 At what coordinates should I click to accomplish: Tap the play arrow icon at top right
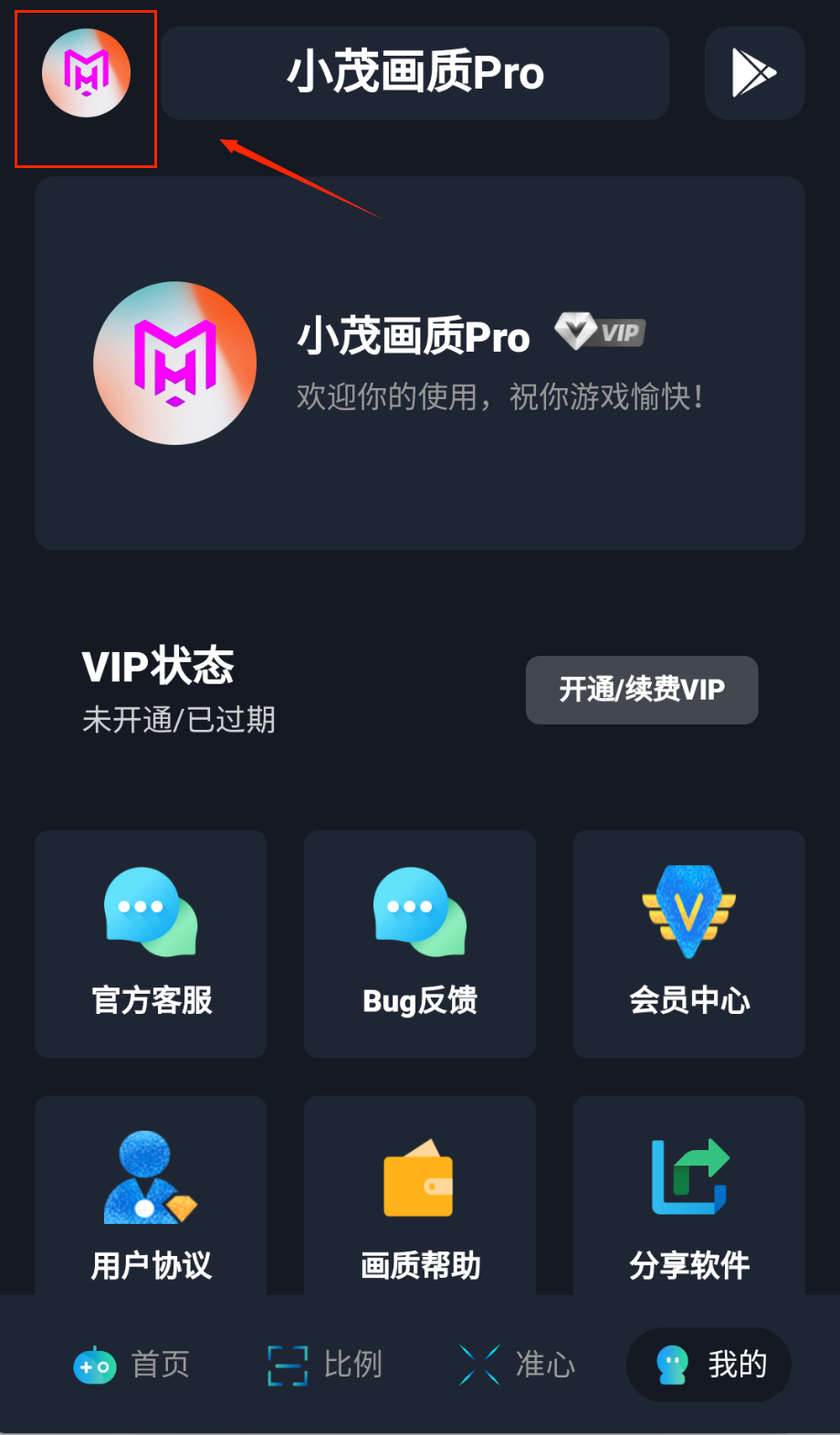click(x=754, y=73)
